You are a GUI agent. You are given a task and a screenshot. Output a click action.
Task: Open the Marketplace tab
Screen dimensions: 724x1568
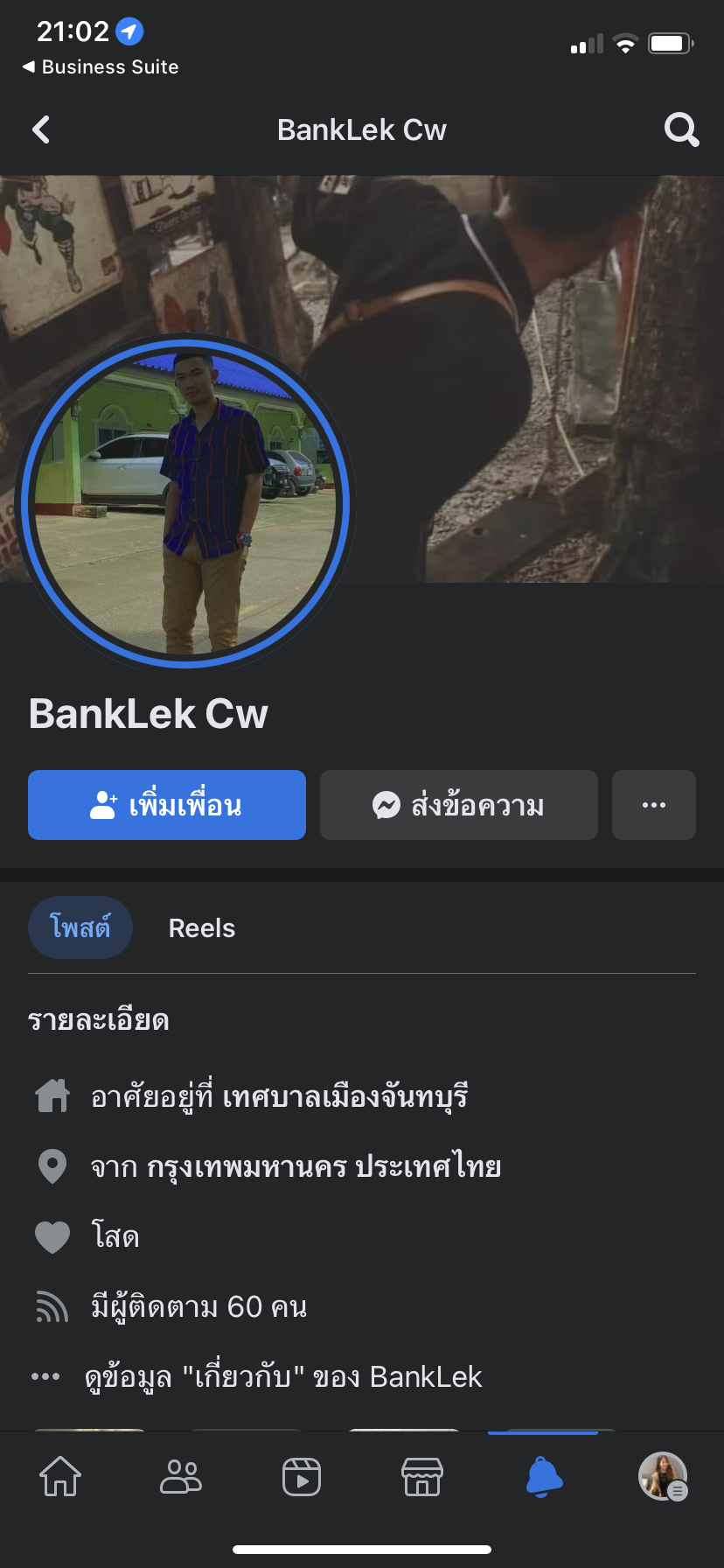point(422,1477)
